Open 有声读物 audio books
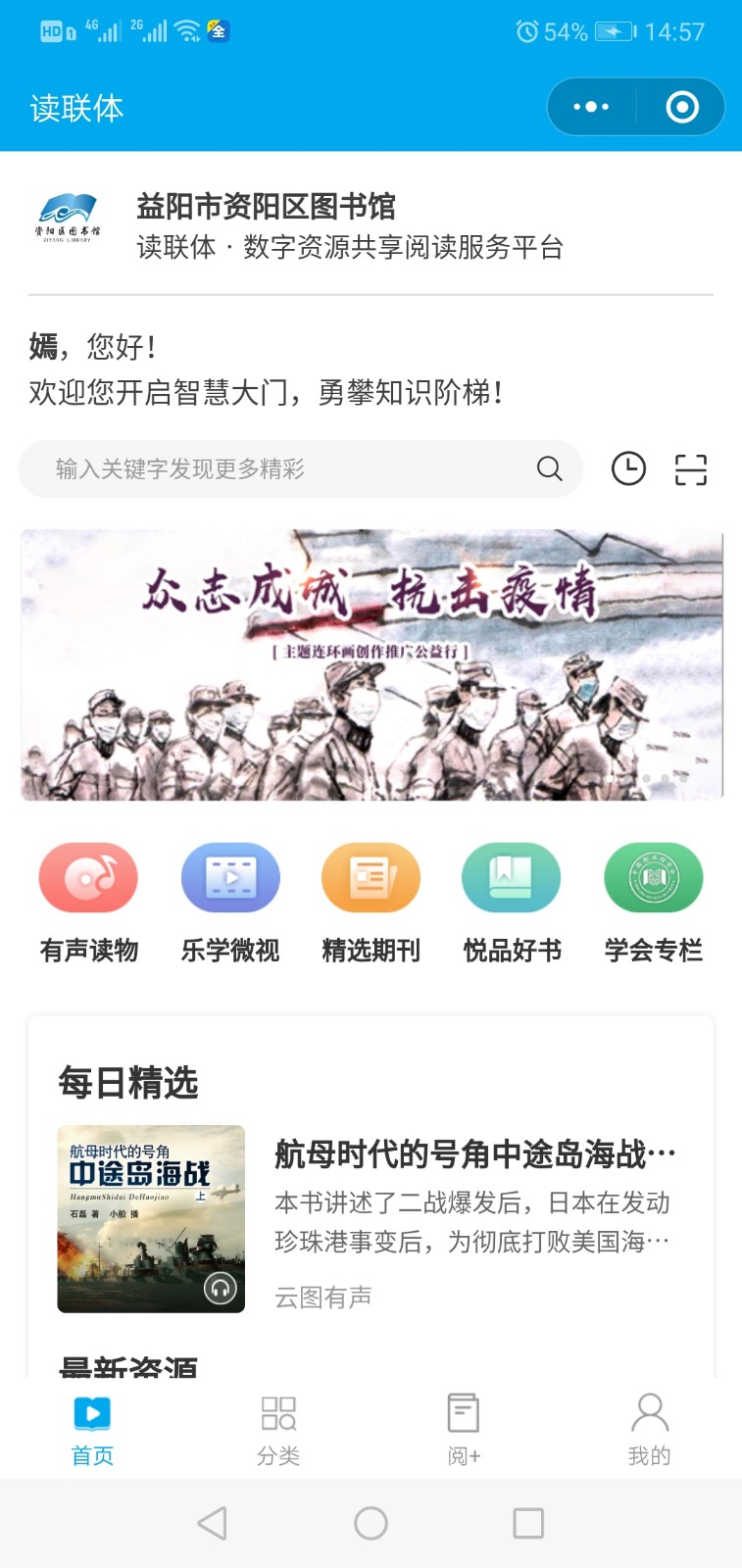 (88, 902)
